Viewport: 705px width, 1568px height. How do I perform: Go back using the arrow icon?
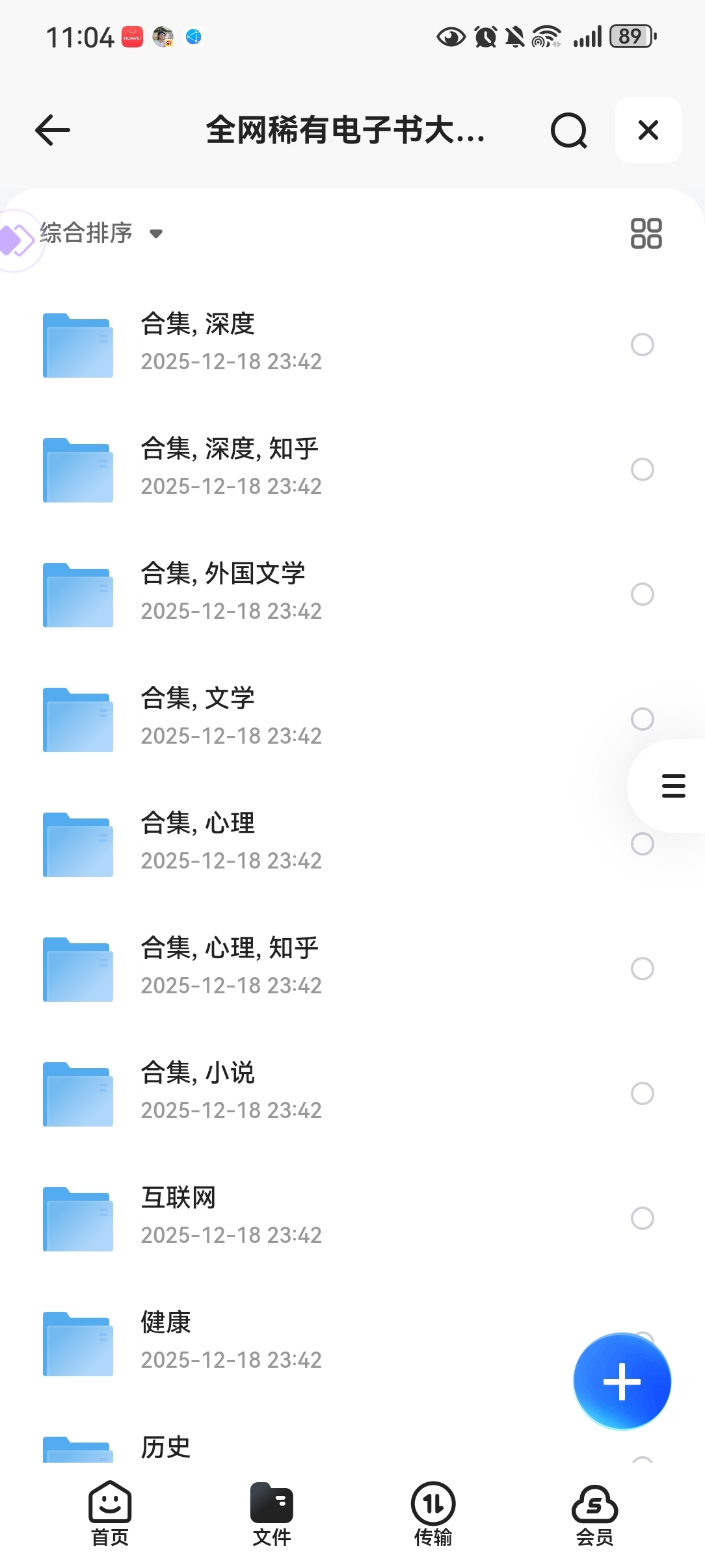(53, 130)
